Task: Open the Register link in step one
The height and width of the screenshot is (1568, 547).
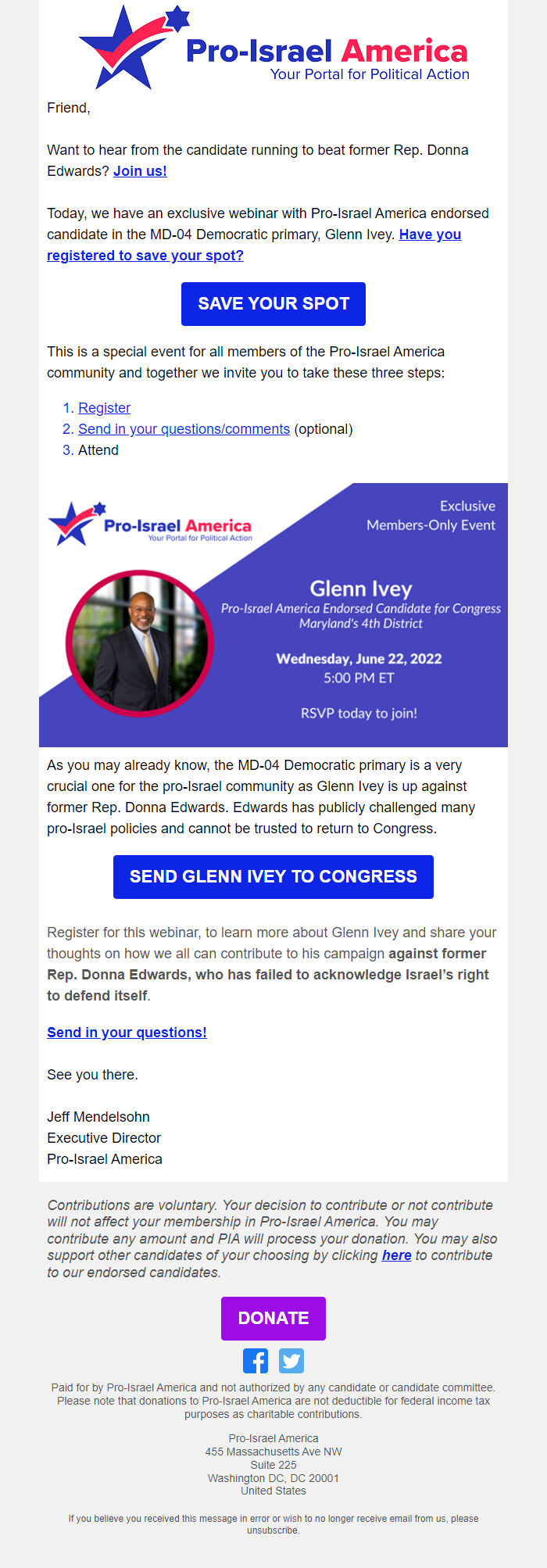Action: [x=104, y=408]
